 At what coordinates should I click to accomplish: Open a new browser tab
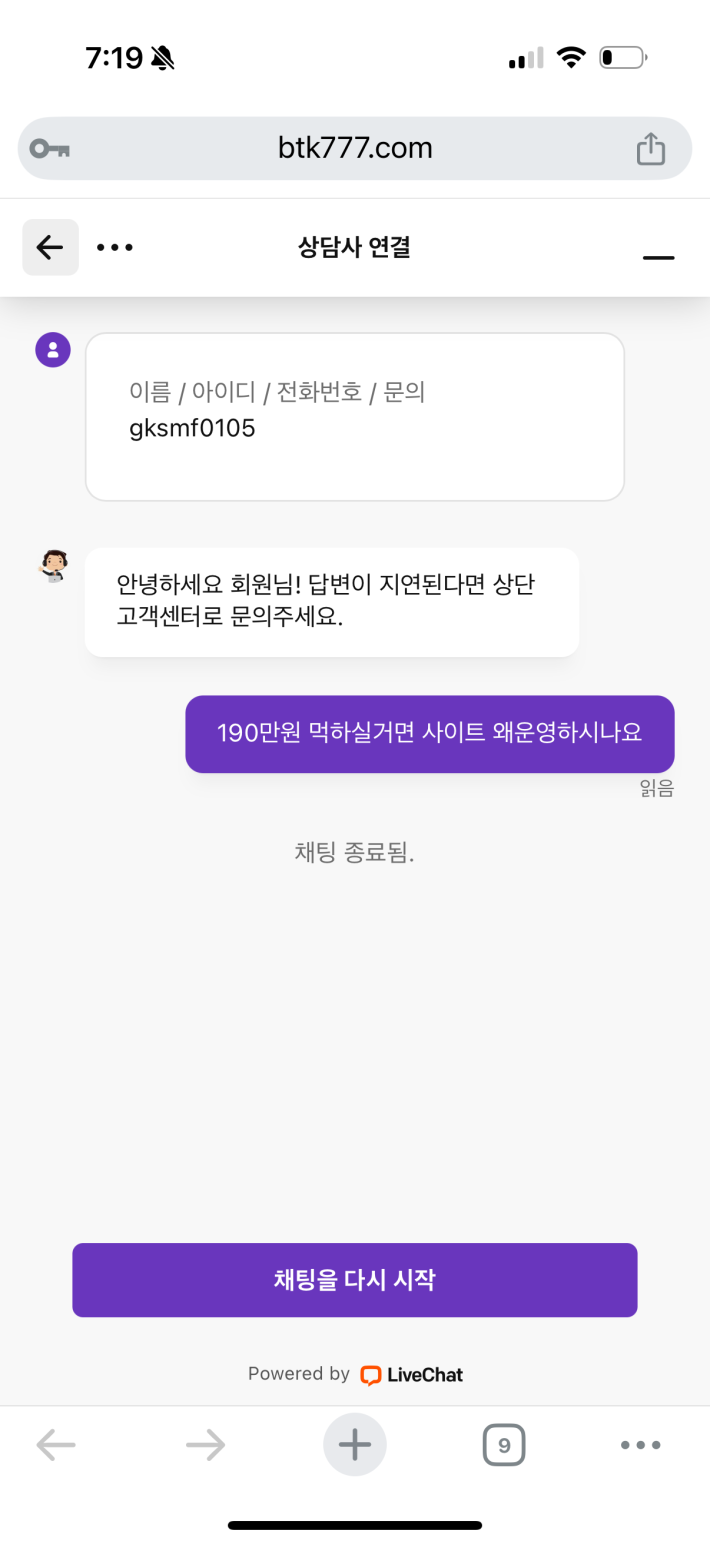coord(355,1444)
